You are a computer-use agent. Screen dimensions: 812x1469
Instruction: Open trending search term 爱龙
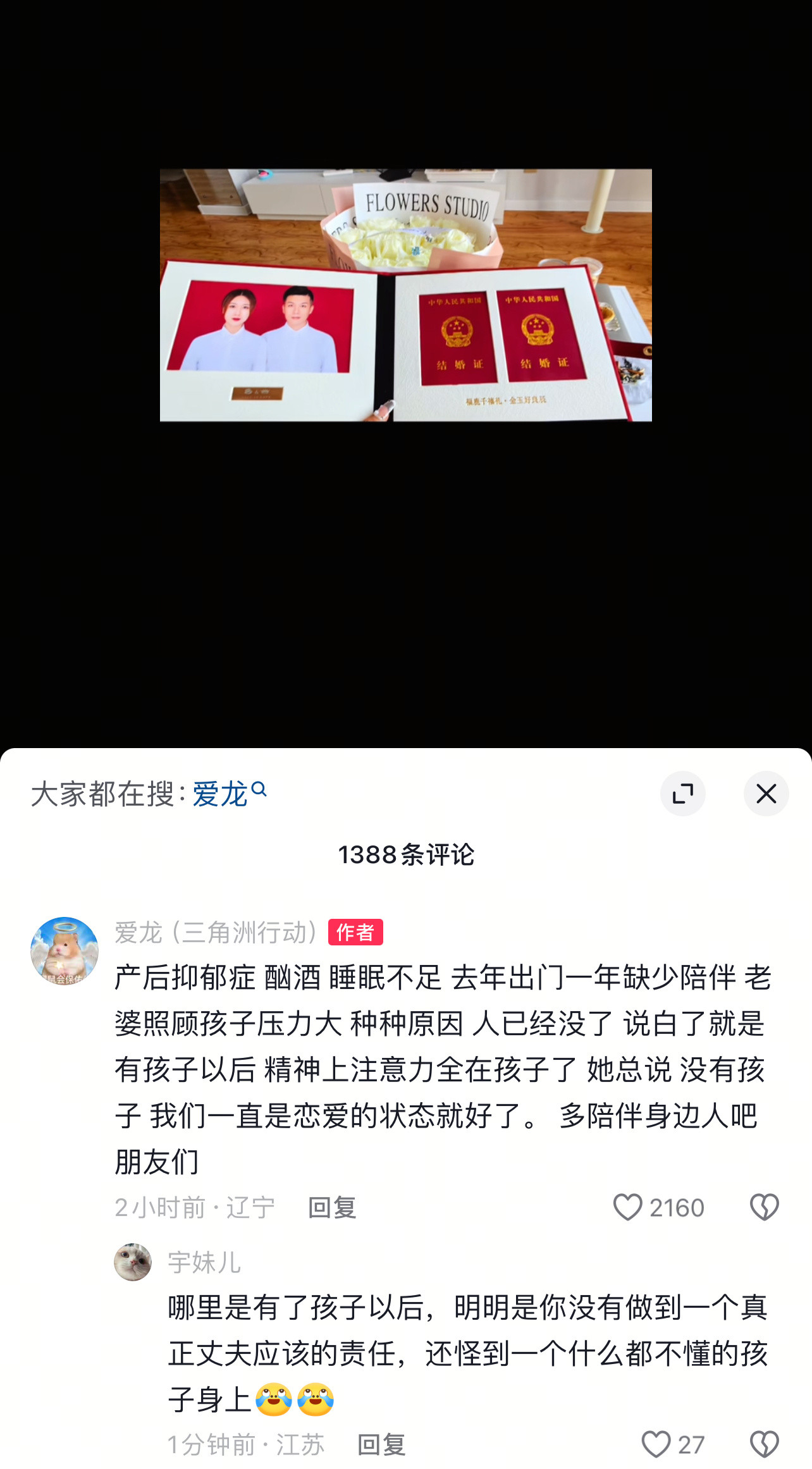coord(219,794)
